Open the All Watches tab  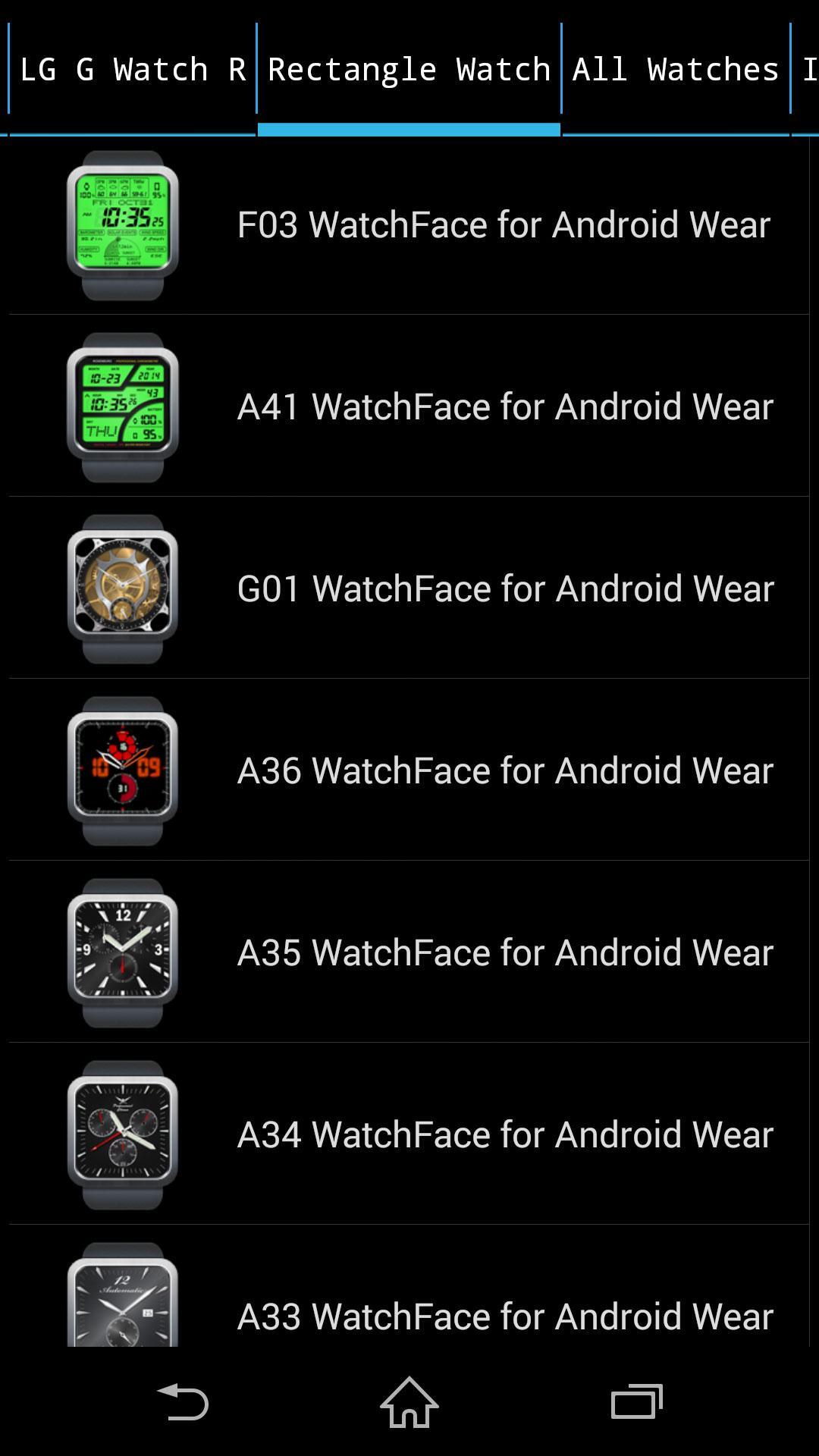(x=673, y=70)
